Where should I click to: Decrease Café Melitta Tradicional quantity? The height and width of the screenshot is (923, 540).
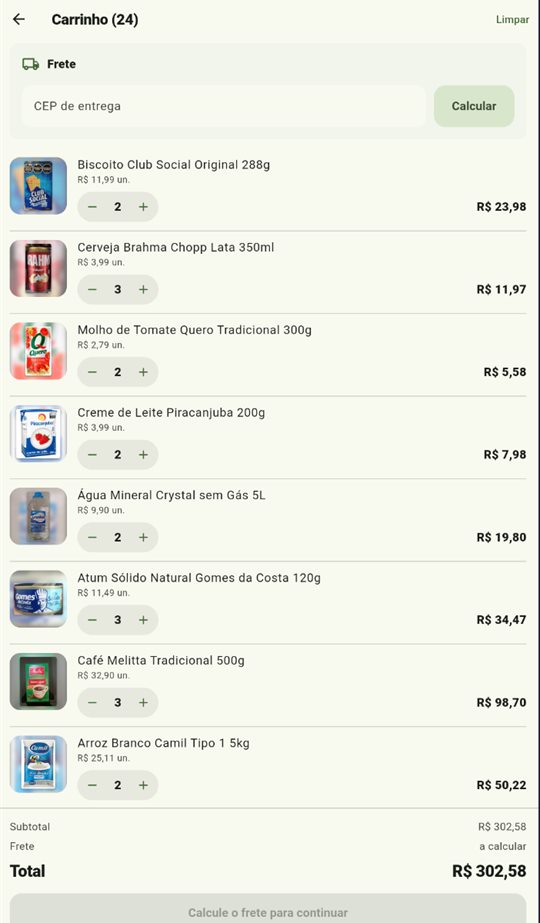[x=92, y=702]
